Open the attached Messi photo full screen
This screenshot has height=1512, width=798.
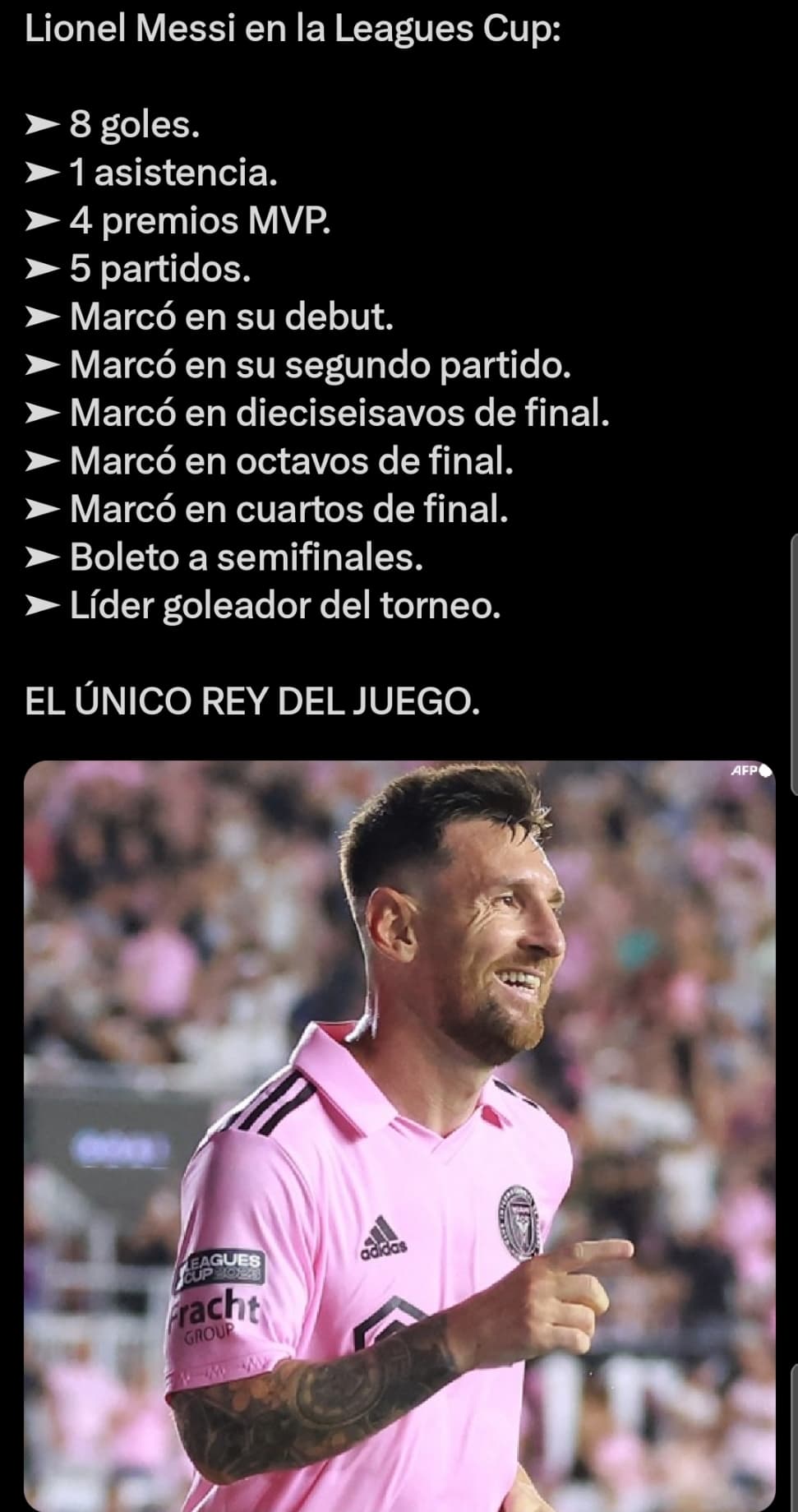pos(399,1135)
